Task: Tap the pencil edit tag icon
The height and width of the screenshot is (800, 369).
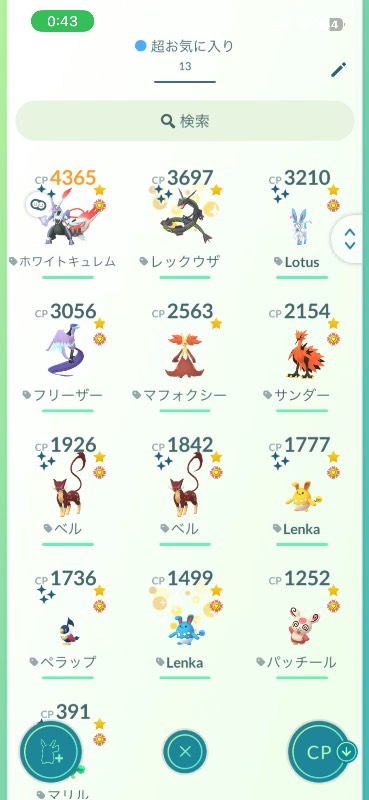Action: [338, 69]
